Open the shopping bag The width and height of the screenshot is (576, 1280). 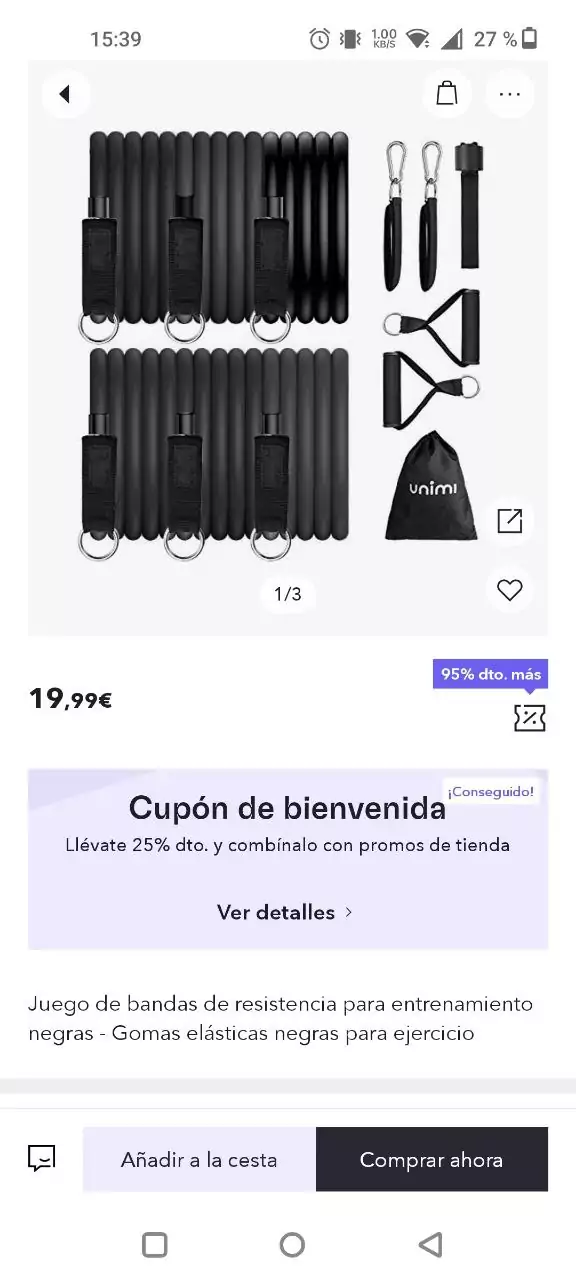[447, 94]
